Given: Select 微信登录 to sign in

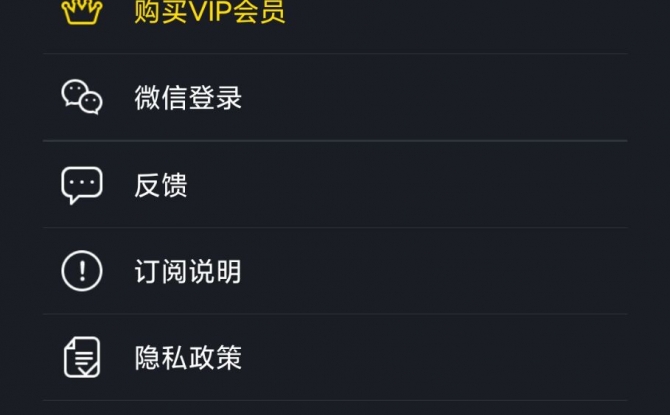Looking at the screenshot, I should [x=189, y=98].
